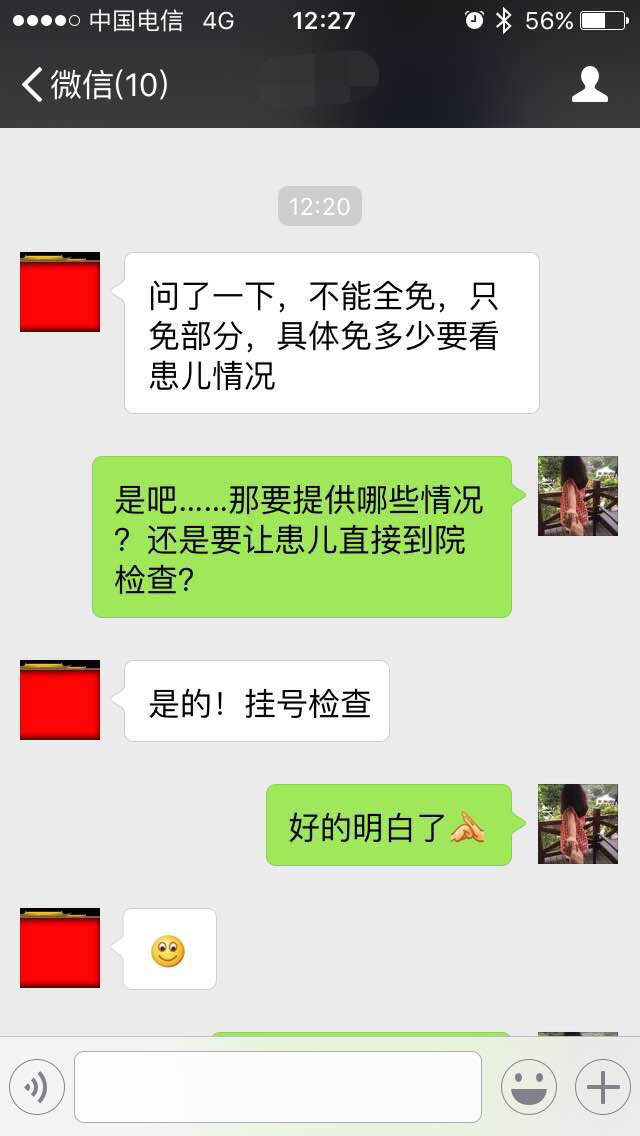
Task: Tap the message text field
Action: (x=278, y=1087)
